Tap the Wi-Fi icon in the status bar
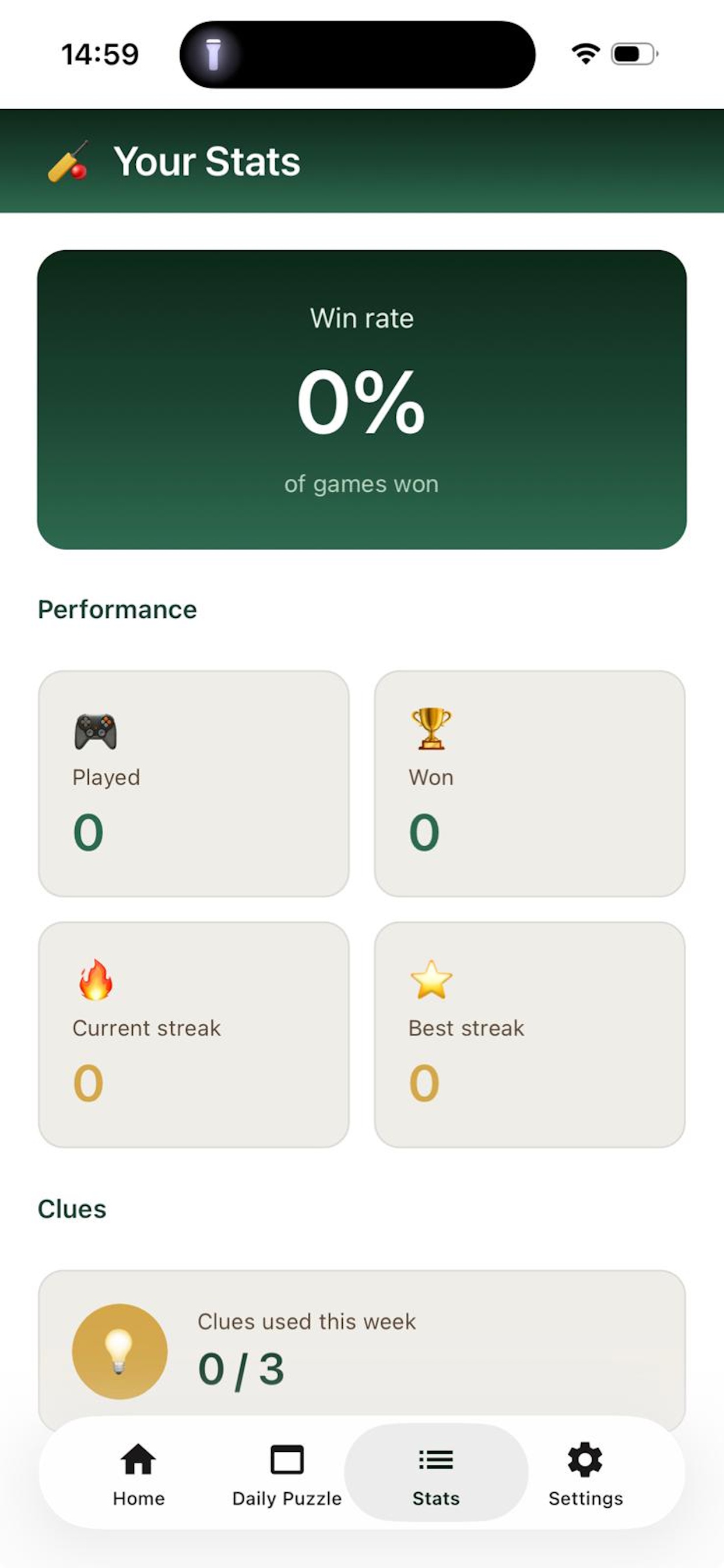Screen dimensions: 724x1568 pyautogui.click(x=585, y=54)
